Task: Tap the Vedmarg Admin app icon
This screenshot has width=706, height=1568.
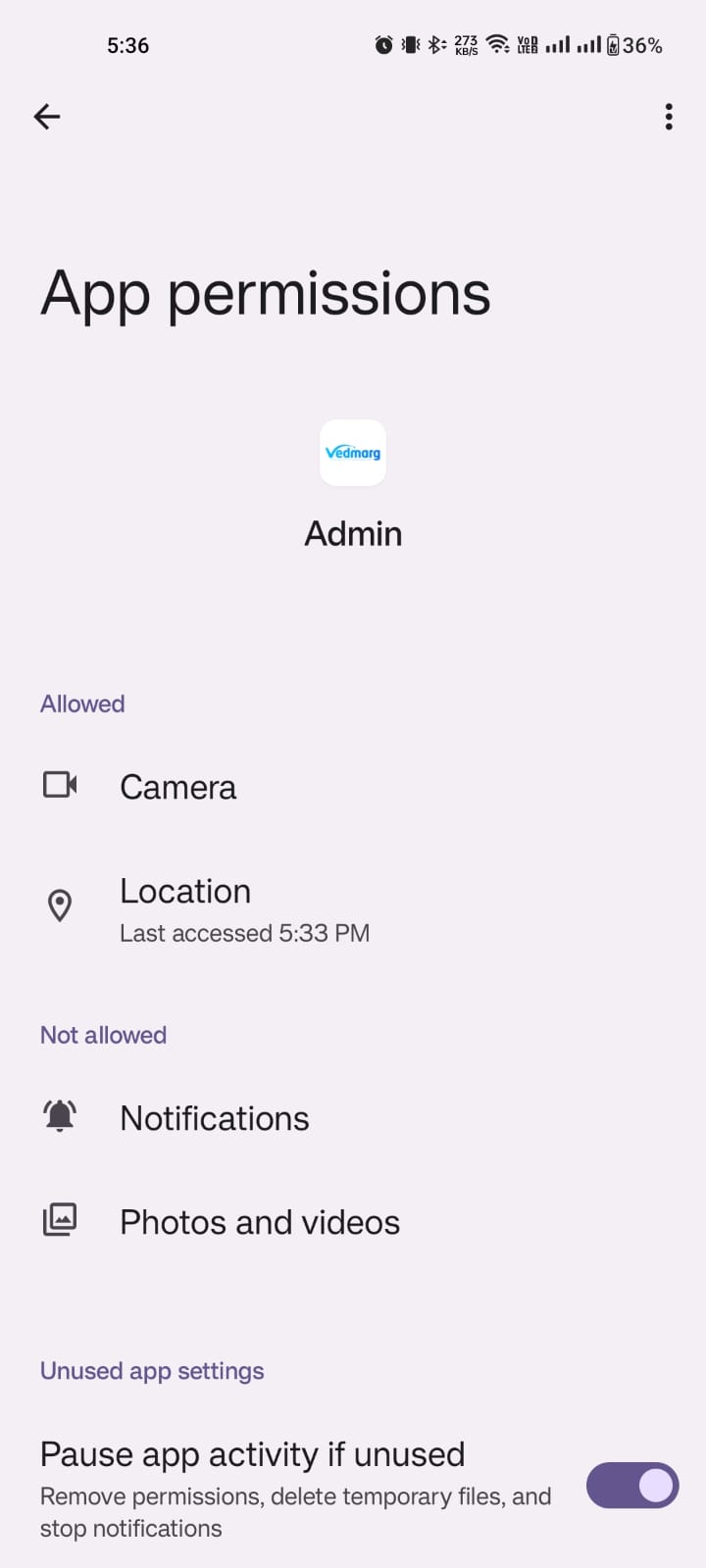Action: (352, 453)
